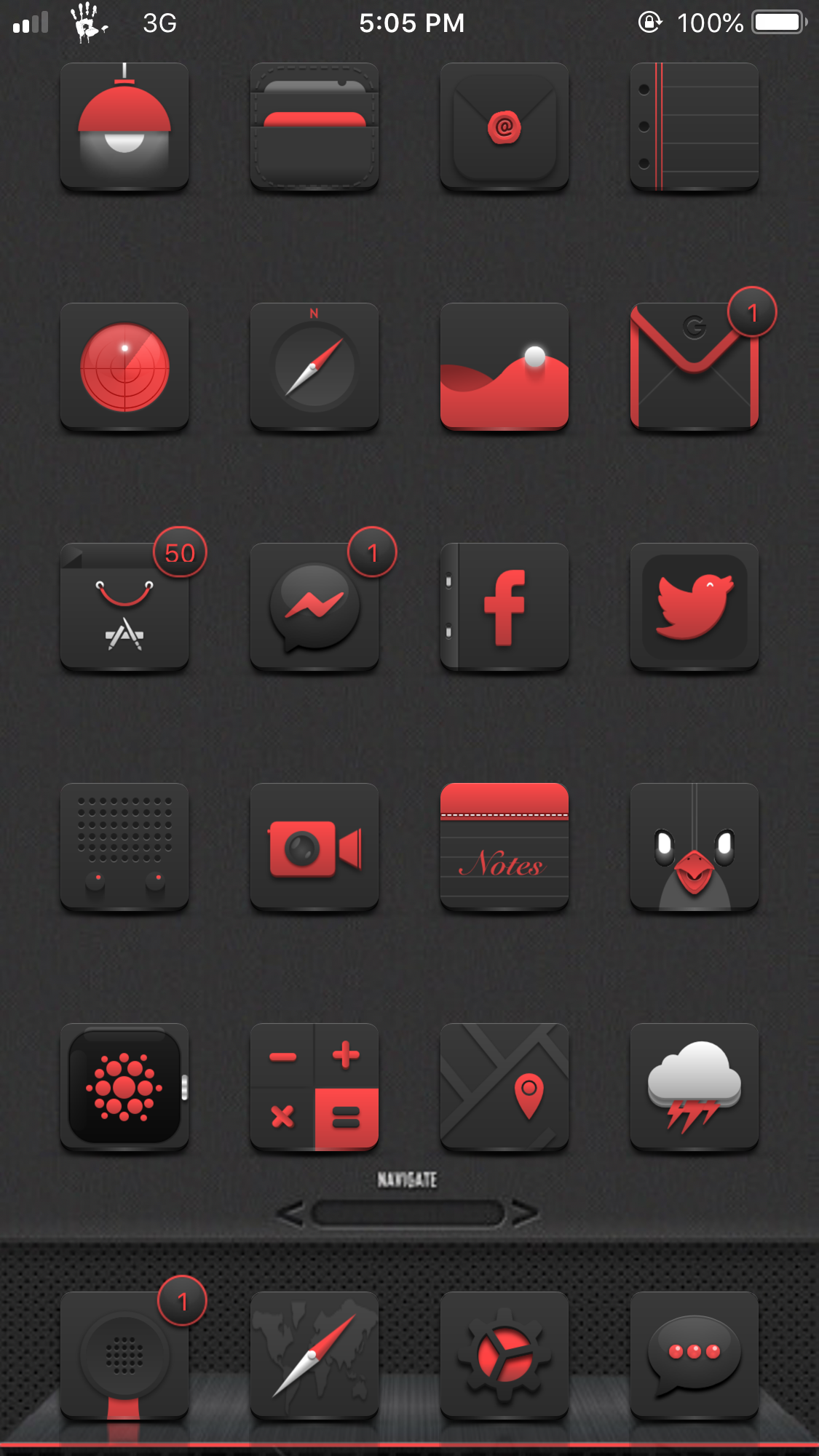This screenshot has height=1456, width=819.
Task: Open Settings gear in the dock
Action: click(x=504, y=1355)
